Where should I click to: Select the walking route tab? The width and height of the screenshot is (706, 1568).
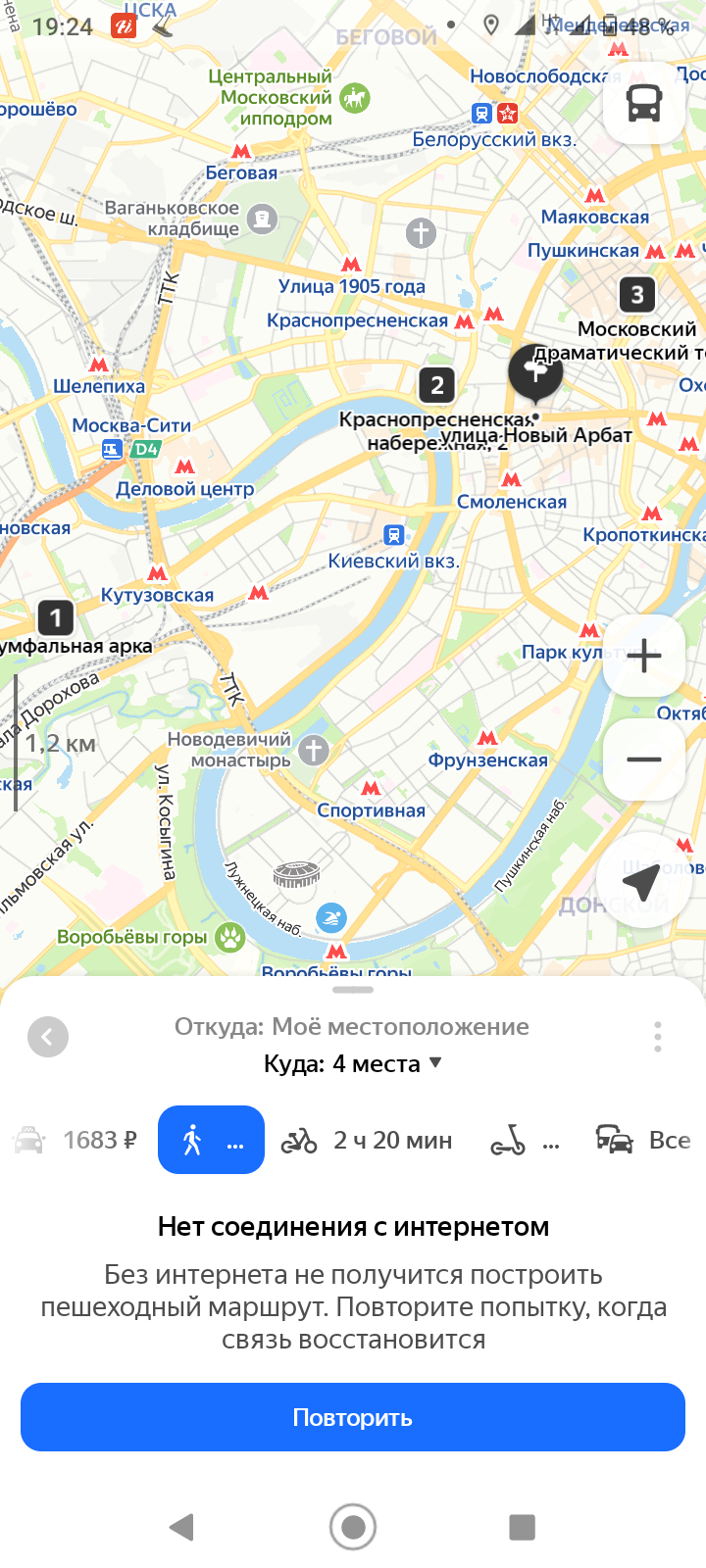[x=211, y=1140]
